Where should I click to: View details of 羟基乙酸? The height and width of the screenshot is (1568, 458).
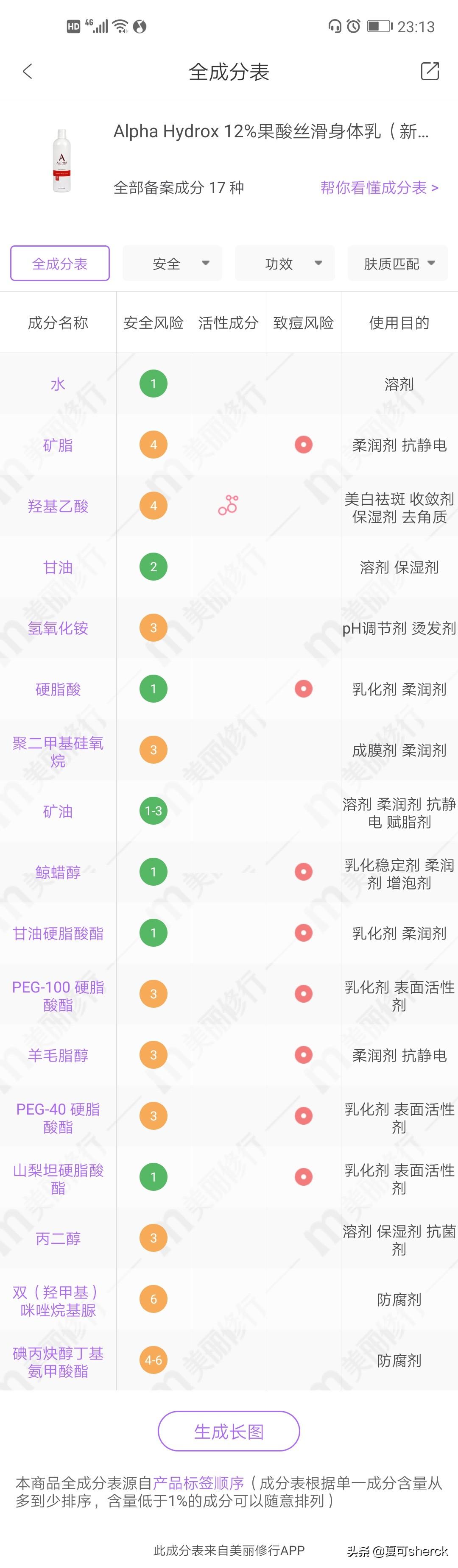[58, 506]
